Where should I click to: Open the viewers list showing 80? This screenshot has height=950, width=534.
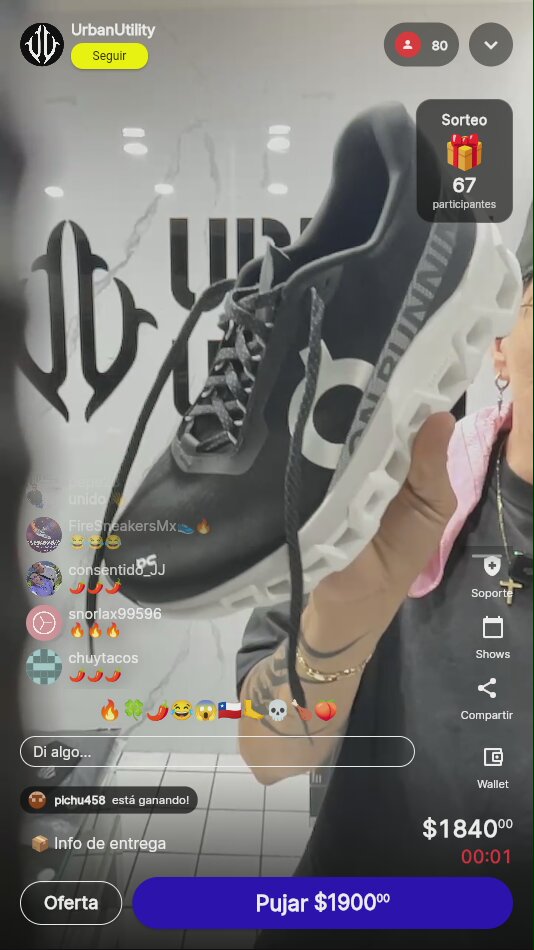point(421,45)
